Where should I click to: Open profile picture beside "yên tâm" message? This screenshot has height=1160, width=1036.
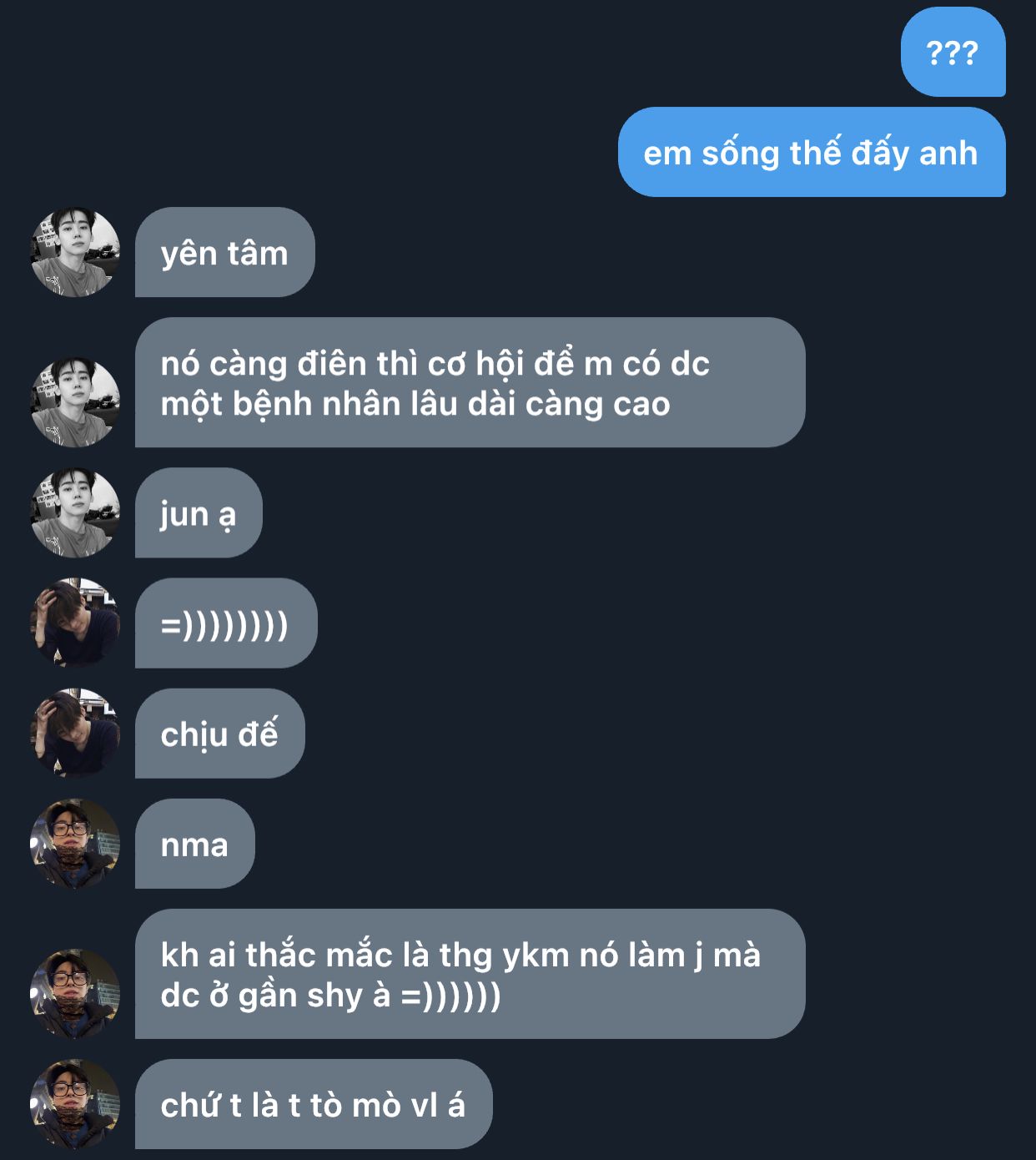coord(75,252)
